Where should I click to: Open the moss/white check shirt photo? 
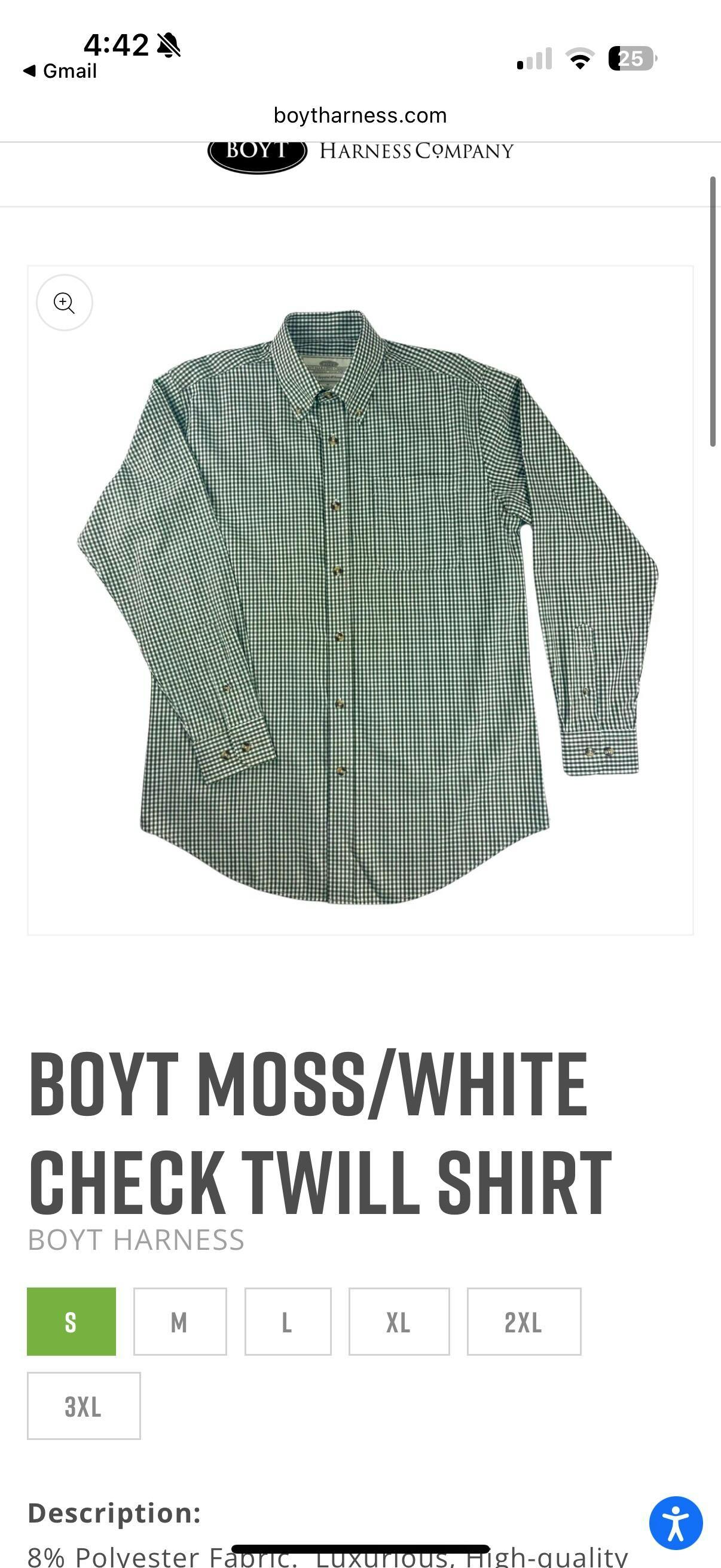pyautogui.click(x=365, y=609)
